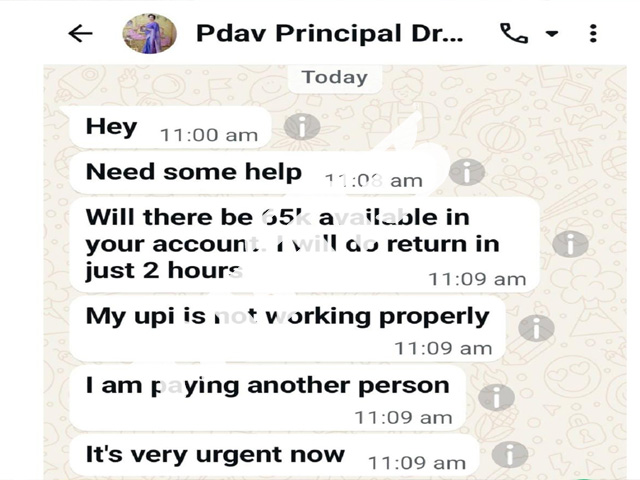Open the contact's profile picture
Image resolution: width=640 pixels, height=480 pixels.
click(149, 33)
